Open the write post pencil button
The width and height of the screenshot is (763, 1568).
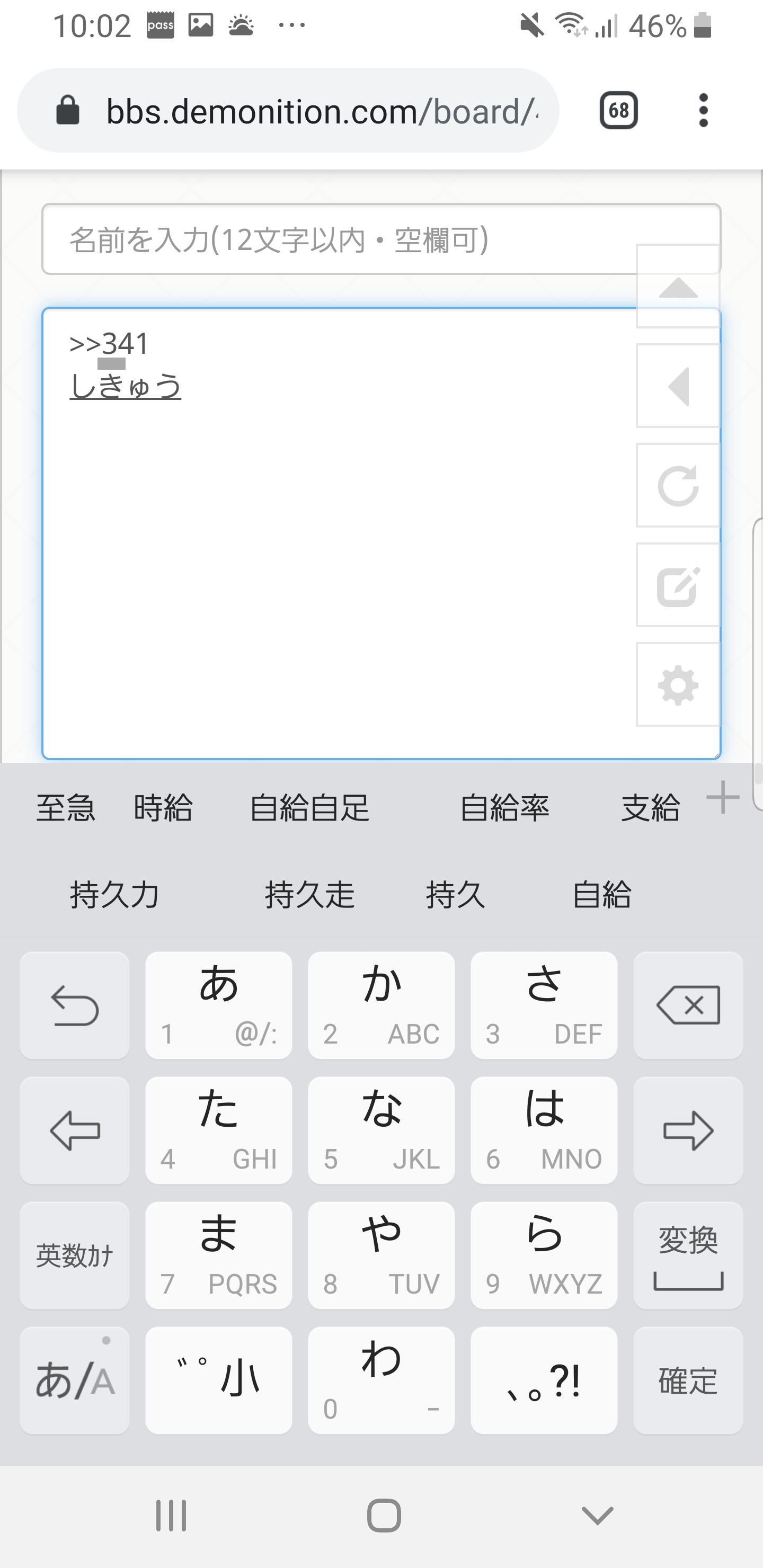(x=678, y=585)
